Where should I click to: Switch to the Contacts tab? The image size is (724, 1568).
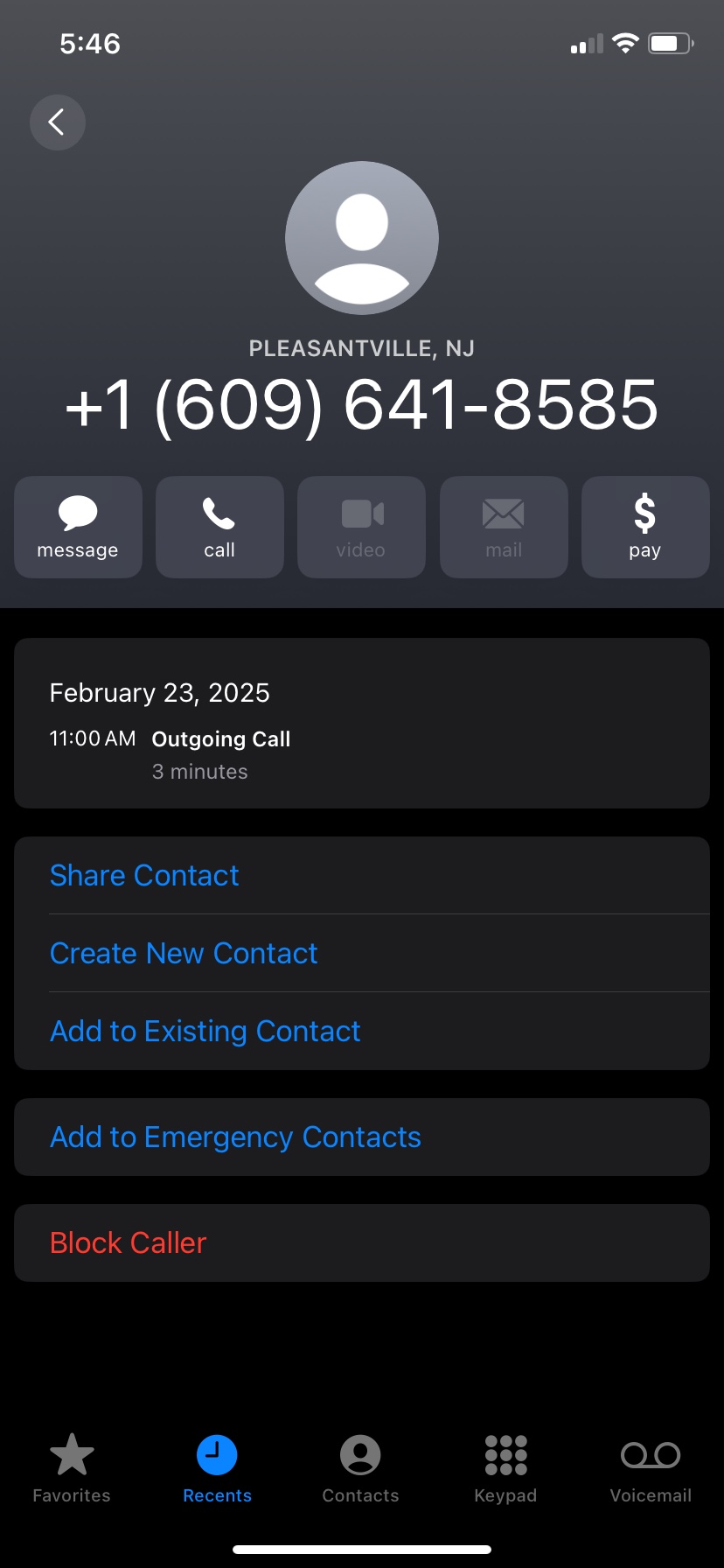click(x=360, y=1468)
